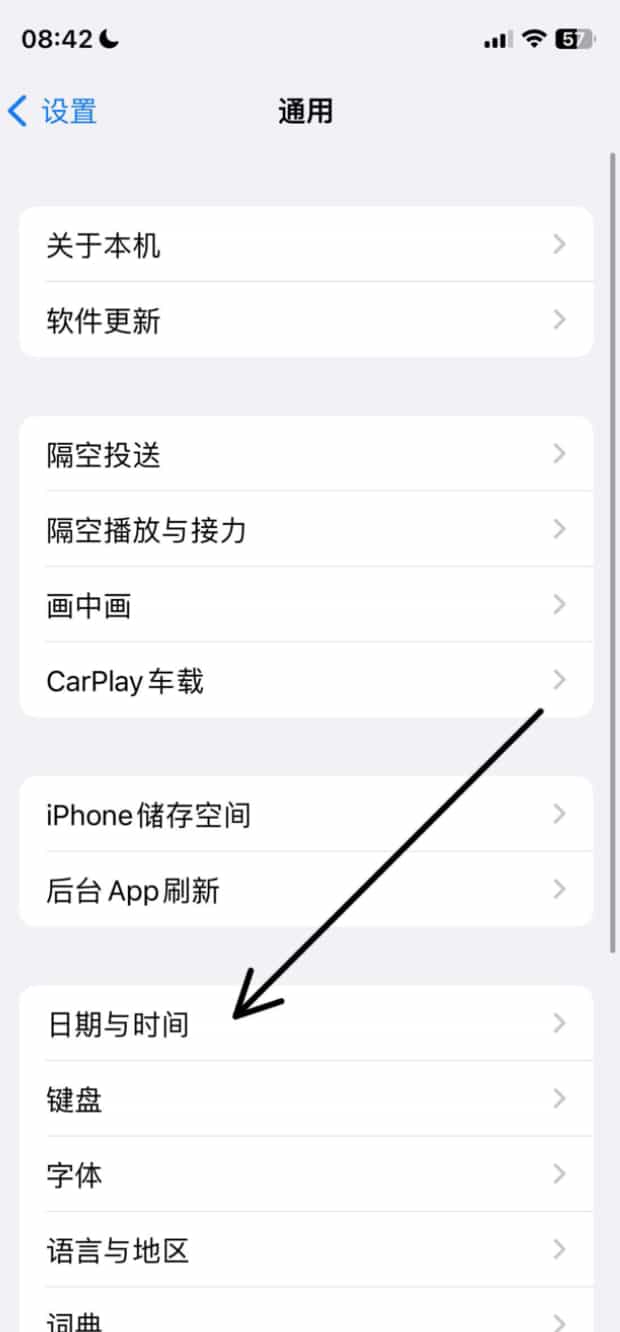Go back to 设置
Image resolution: width=620 pixels, height=1332 pixels.
click(52, 111)
